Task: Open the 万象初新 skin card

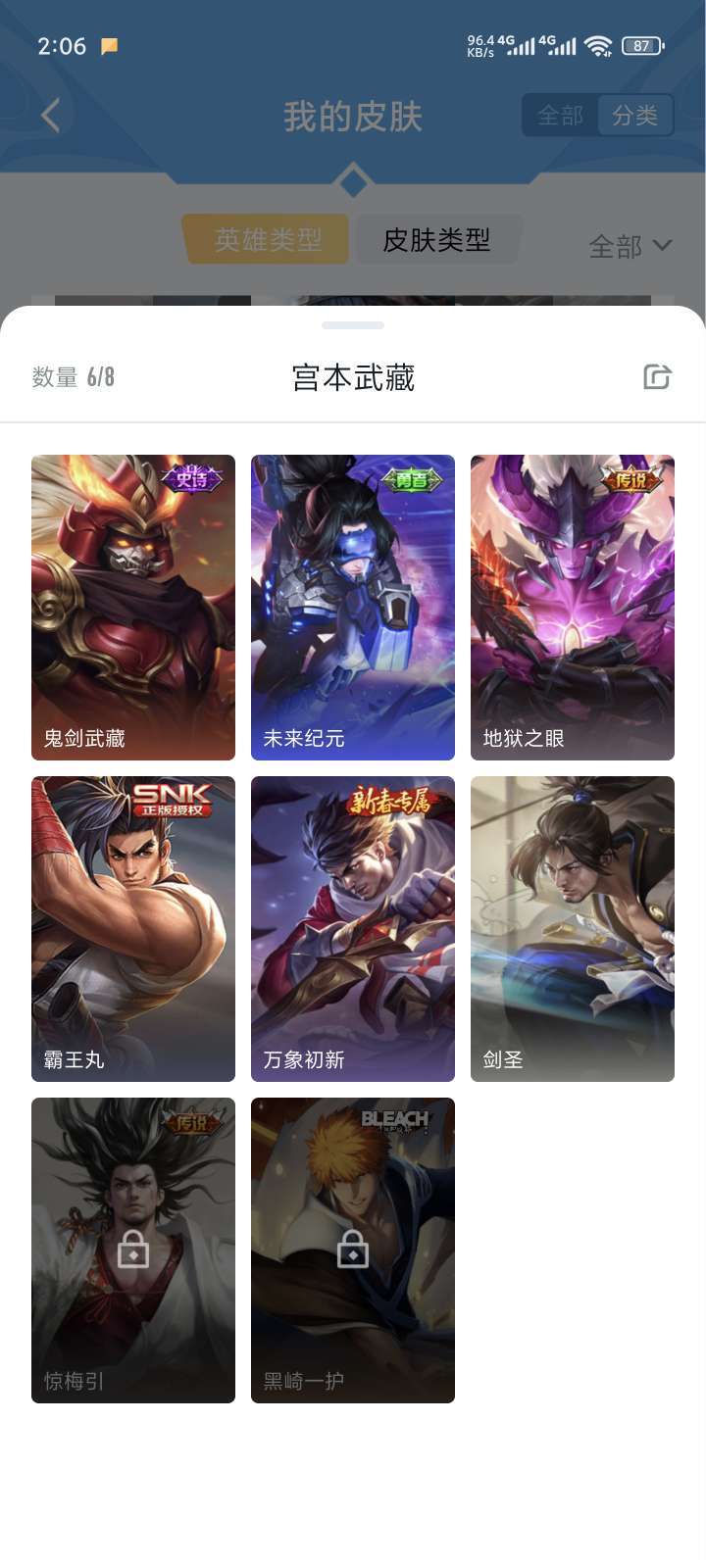Action: coord(353,929)
